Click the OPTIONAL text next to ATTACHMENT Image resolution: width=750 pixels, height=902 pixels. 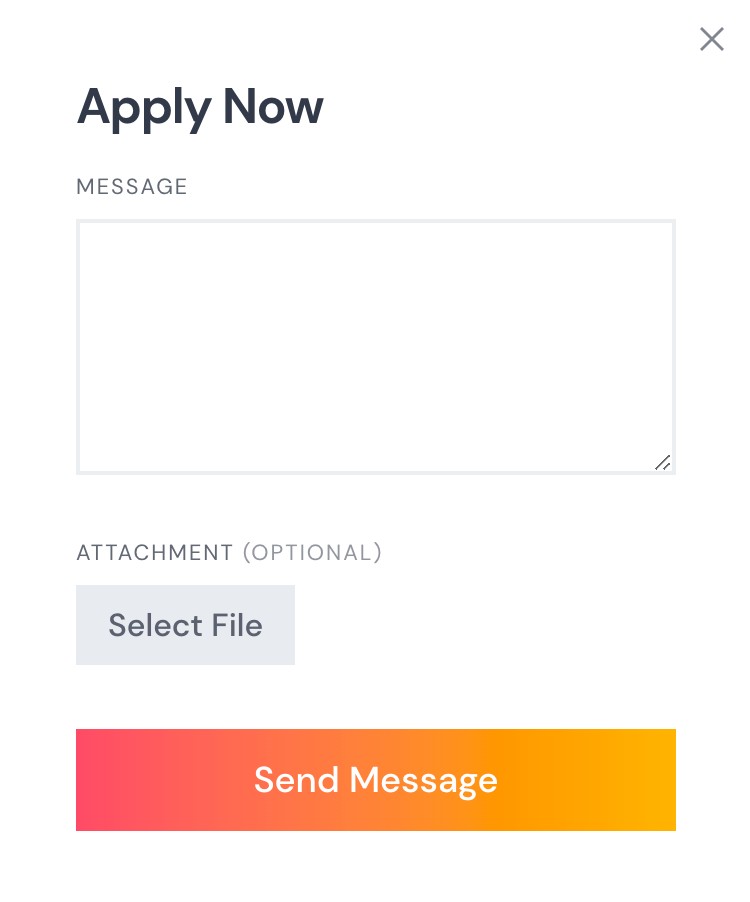click(x=312, y=553)
